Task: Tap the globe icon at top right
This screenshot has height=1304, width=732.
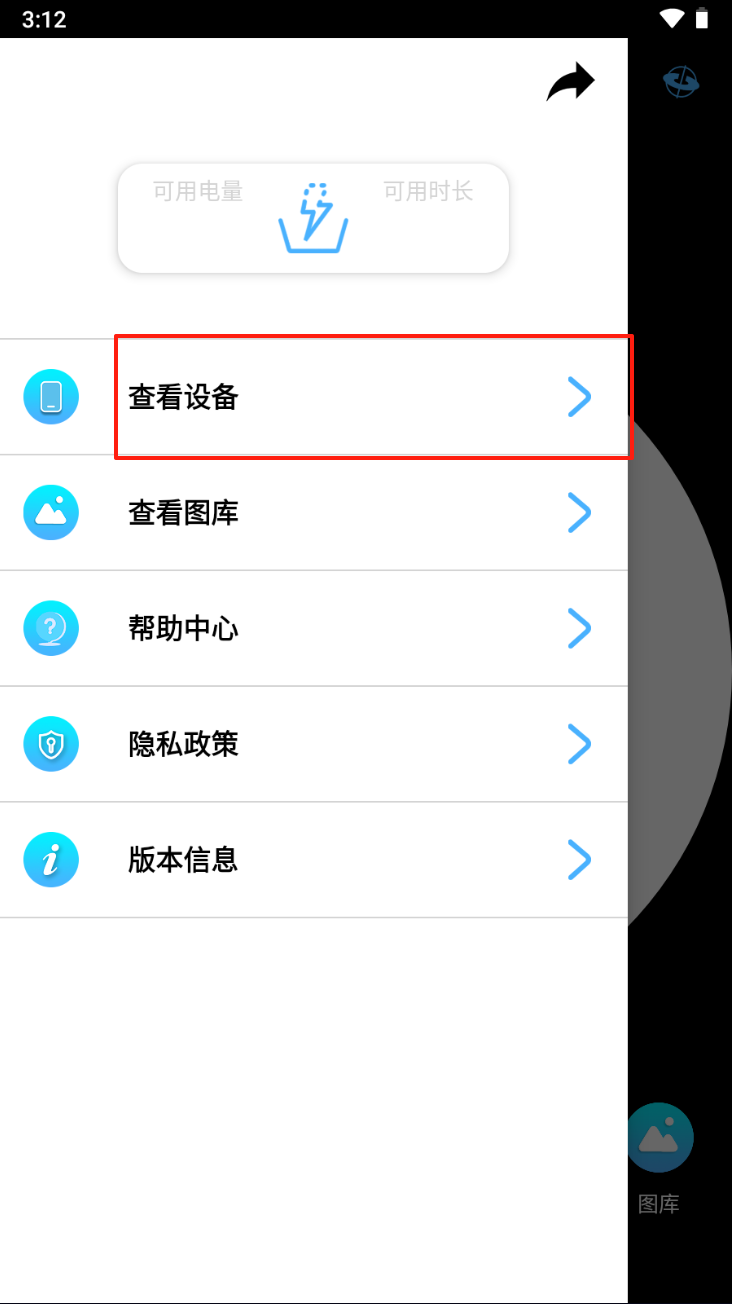Action: (x=681, y=82)
